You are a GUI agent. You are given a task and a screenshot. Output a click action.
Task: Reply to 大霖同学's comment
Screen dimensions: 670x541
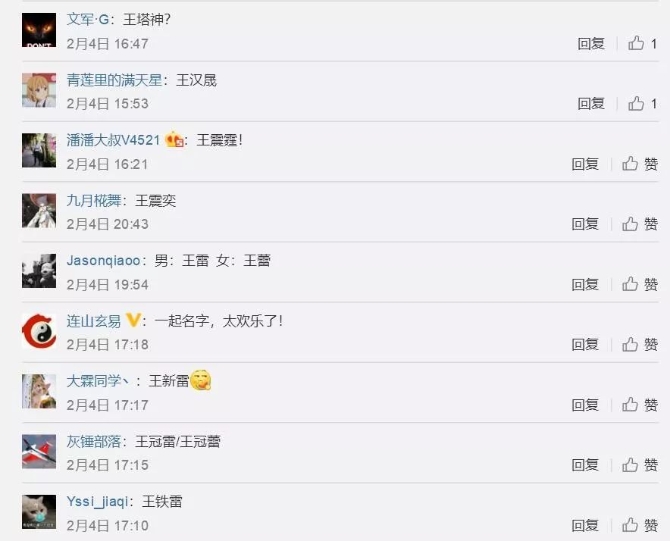tap(585, 404)
